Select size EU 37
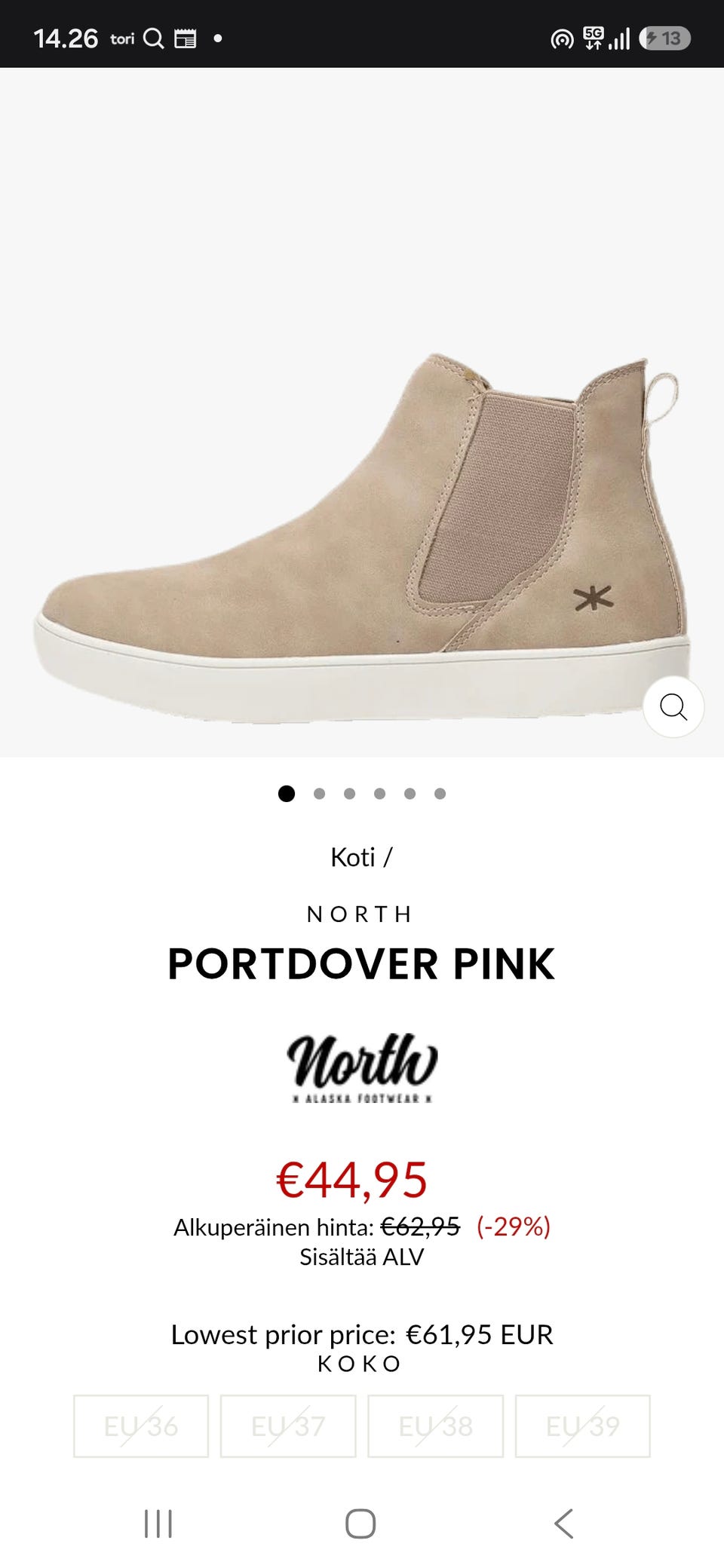 tap(288, 1426)
